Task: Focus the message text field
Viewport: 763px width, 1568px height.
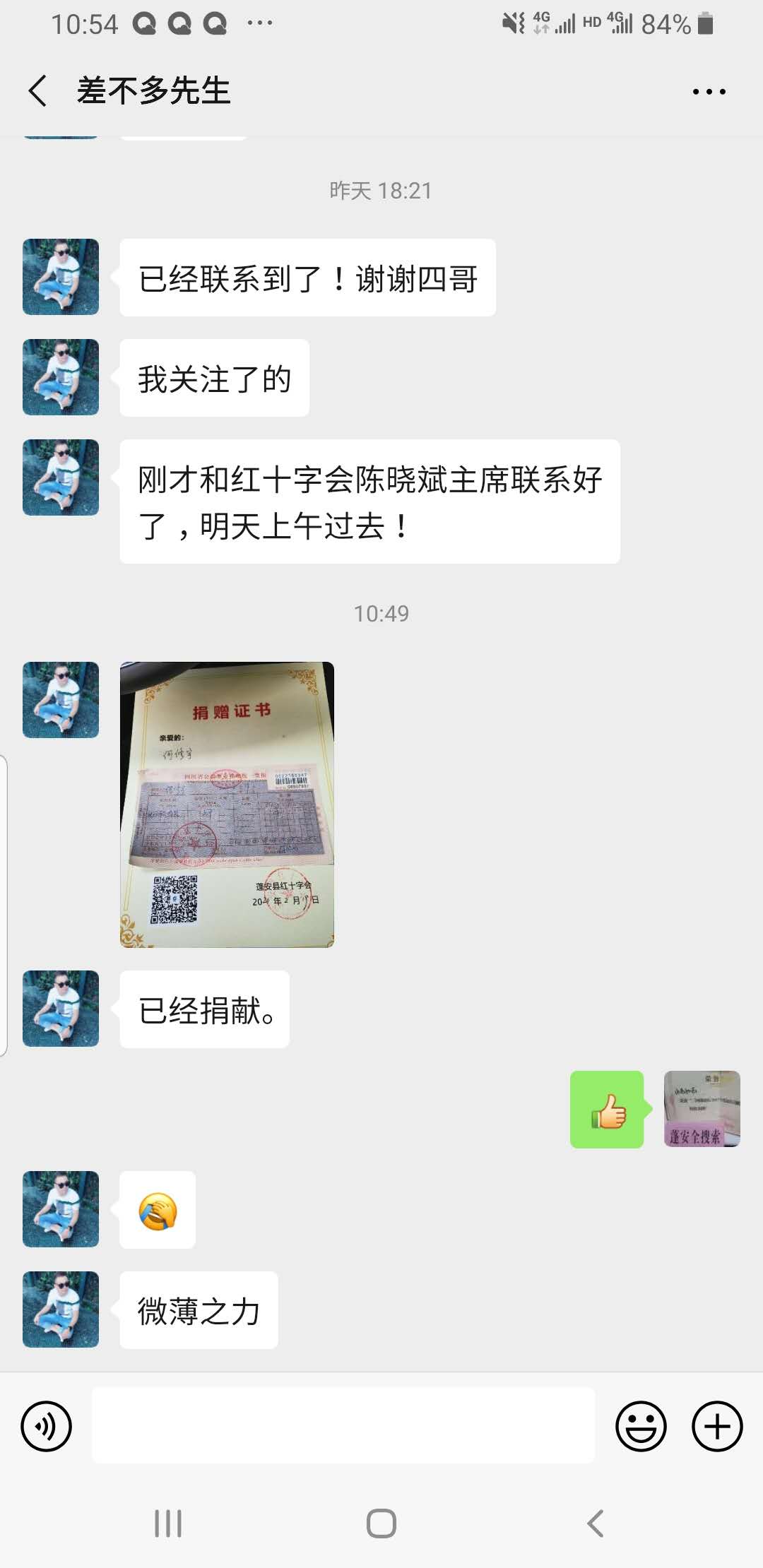Action: pyautogui.click(x=343, y=1425)
